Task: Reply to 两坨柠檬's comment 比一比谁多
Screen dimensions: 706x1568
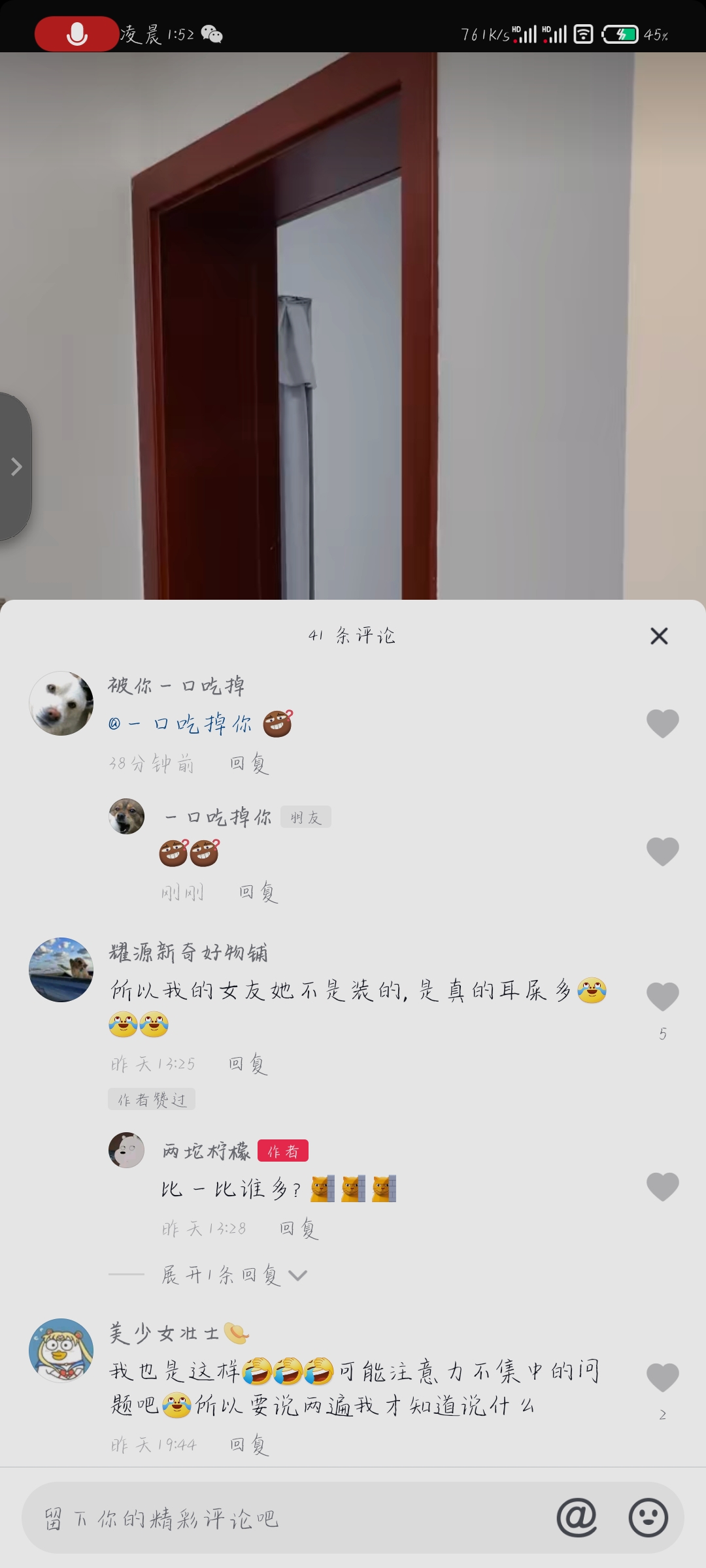Action: (299, 1228)
